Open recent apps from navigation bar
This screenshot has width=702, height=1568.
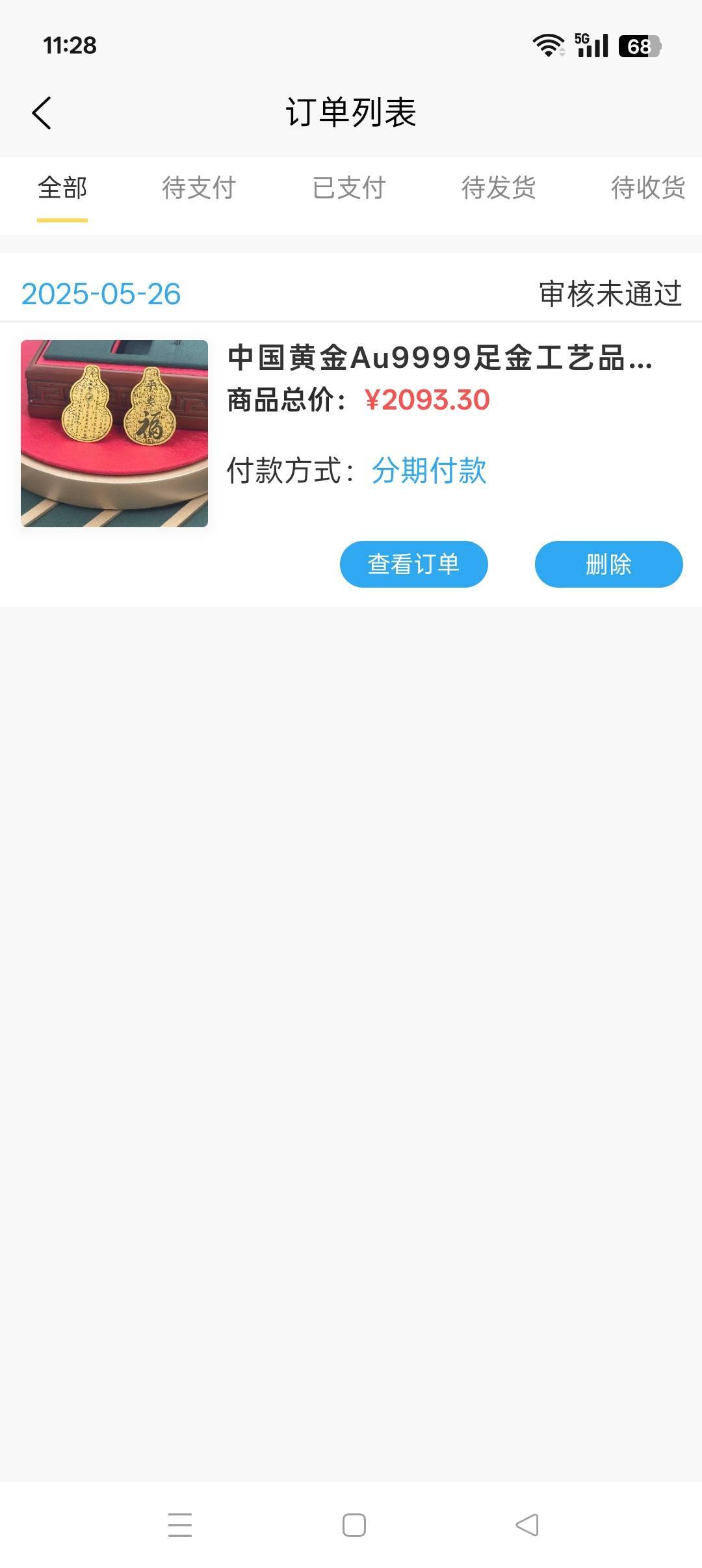point(180,1525)
